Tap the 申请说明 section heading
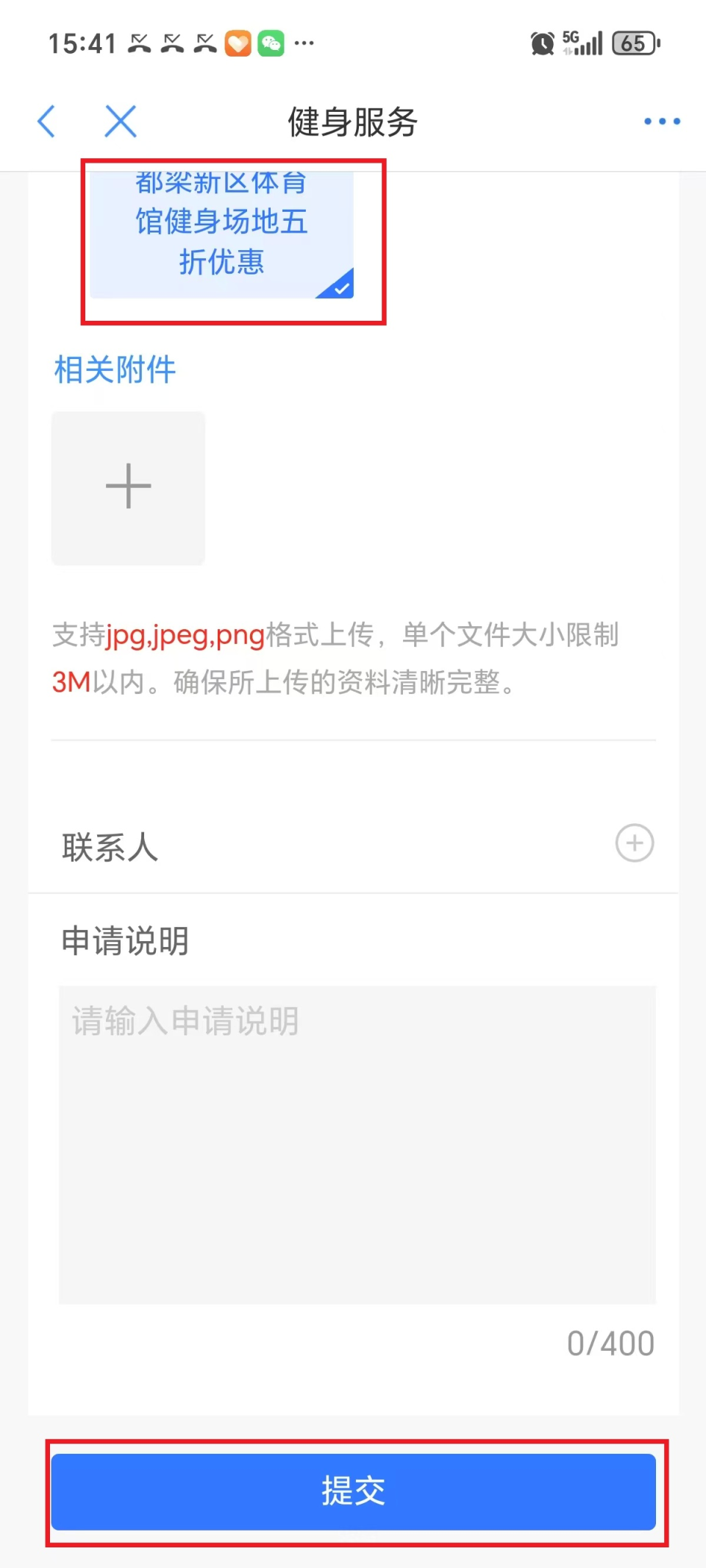706x1568 pixels. click(x=124, y=940)
